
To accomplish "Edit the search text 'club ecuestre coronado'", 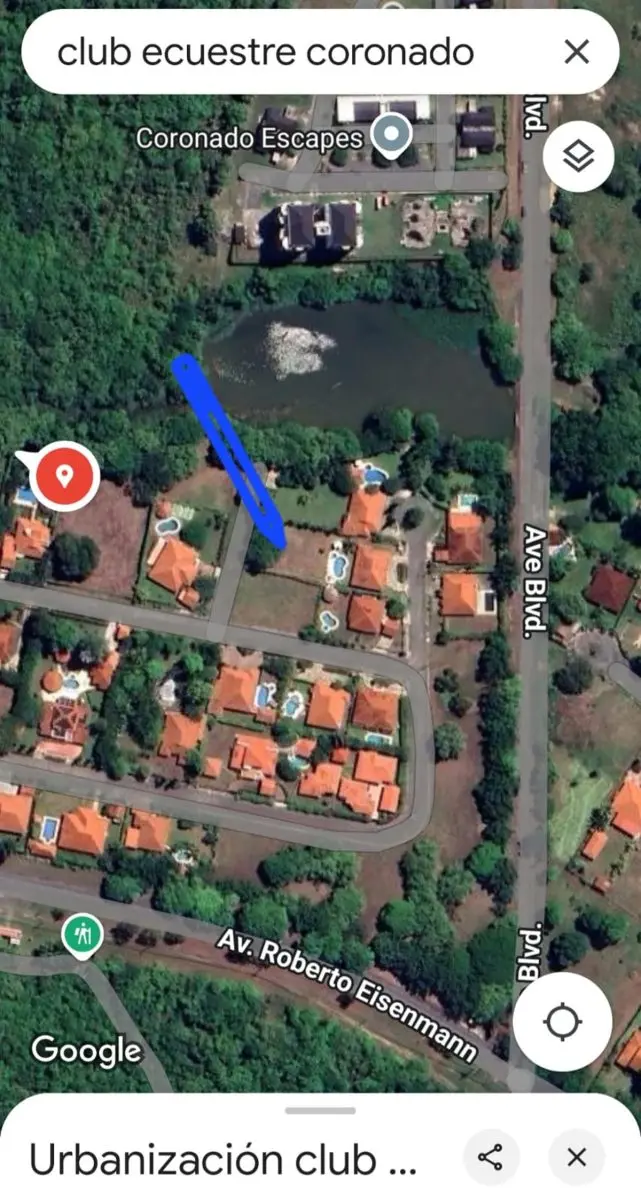I will [x=265, y=52].
